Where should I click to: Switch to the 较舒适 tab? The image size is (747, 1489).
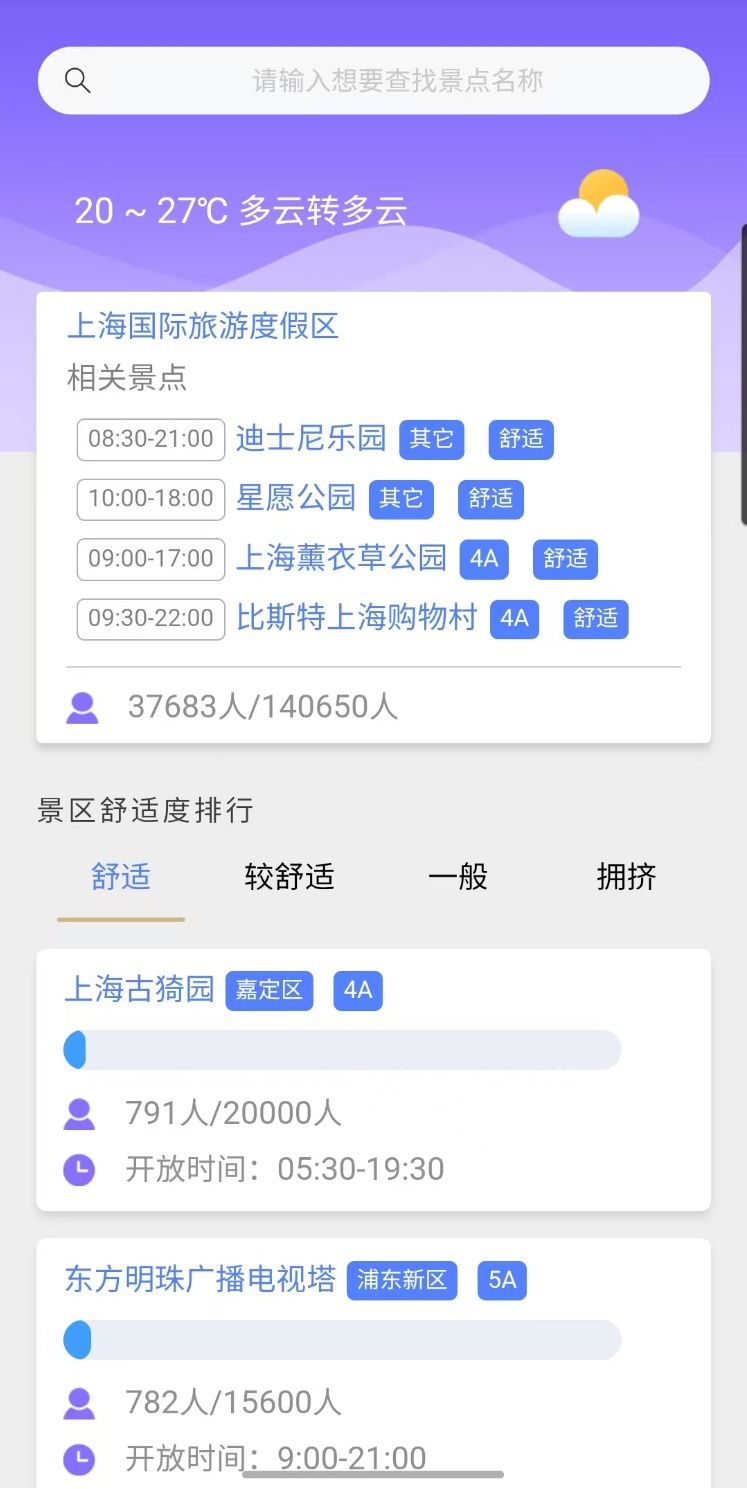coord(289,877)
